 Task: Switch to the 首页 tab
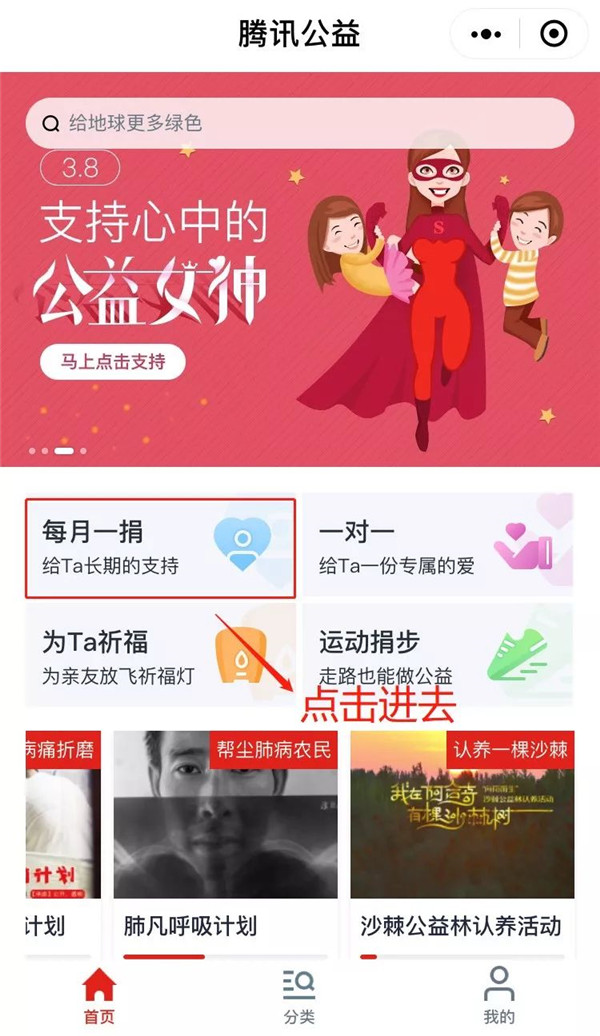(x=99, y=996)
